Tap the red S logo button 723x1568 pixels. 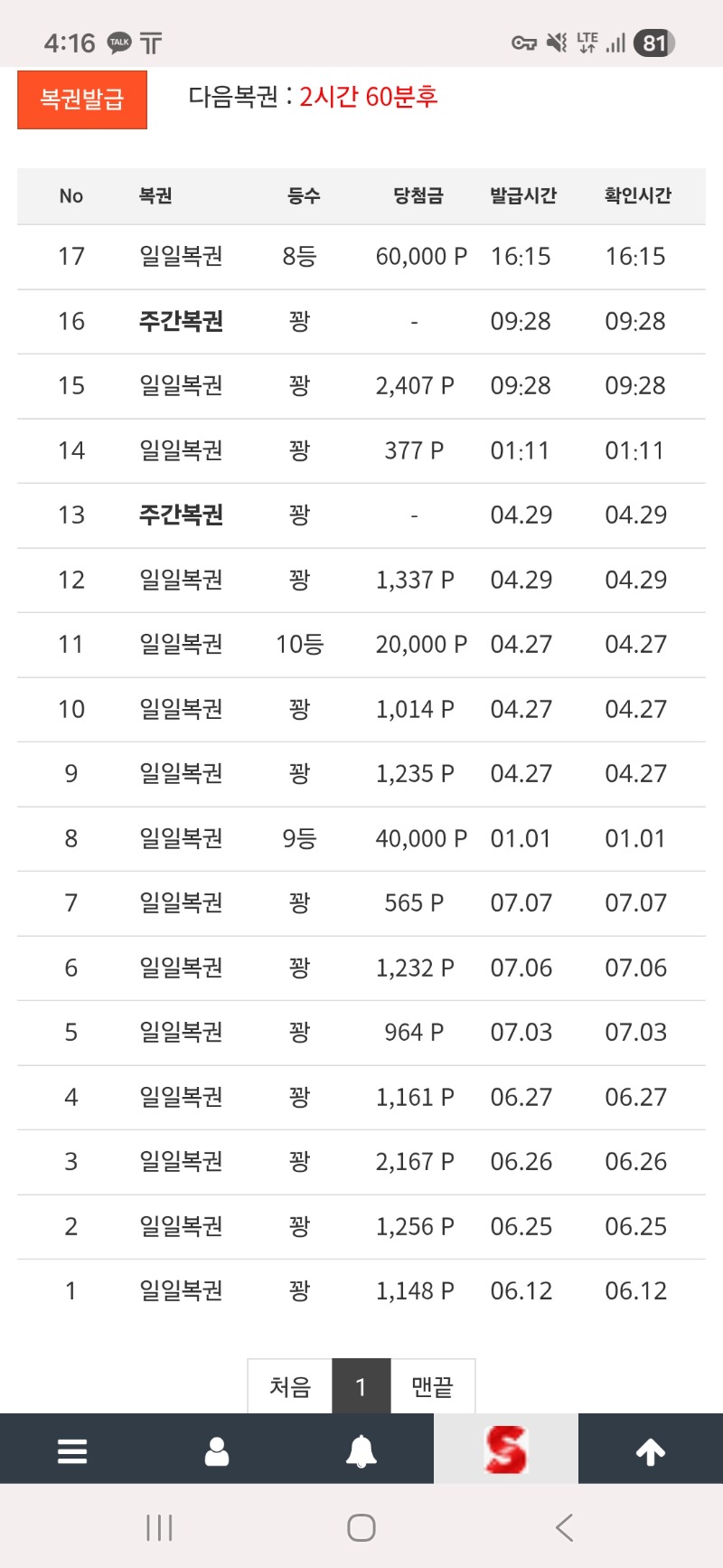(x=506, y=1450)
